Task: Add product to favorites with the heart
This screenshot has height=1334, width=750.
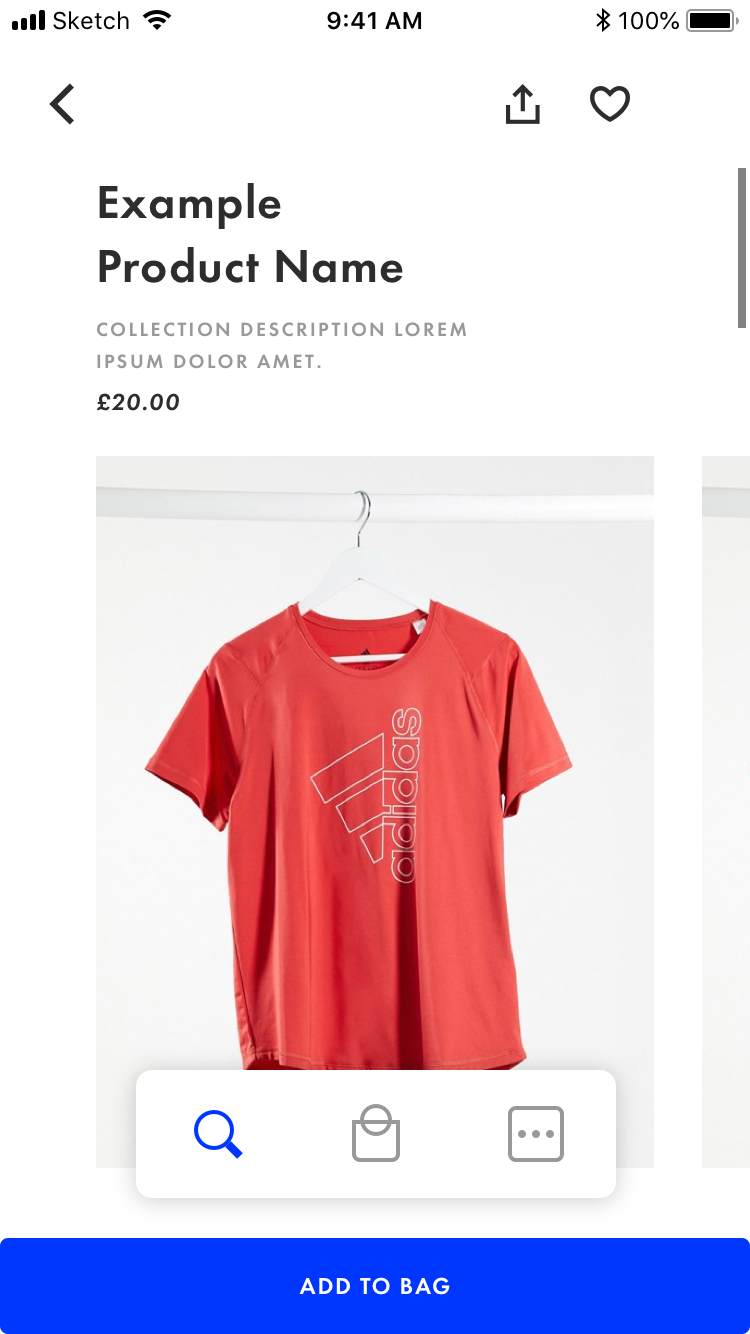Action: click(x=609, y=104)
